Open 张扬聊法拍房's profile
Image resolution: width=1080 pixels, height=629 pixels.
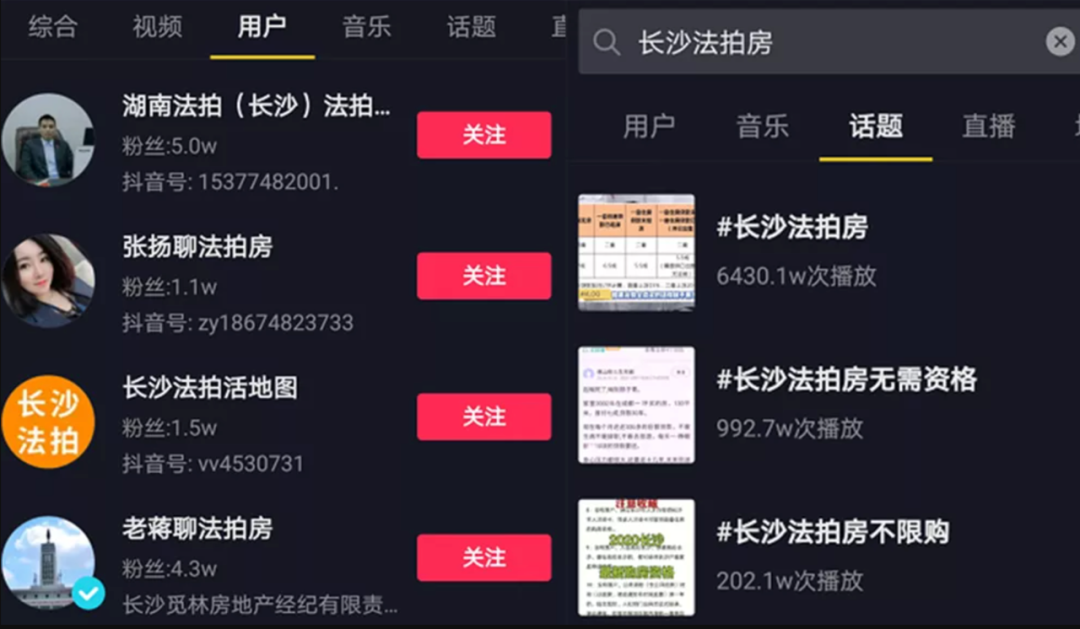(x=197, y=247)
